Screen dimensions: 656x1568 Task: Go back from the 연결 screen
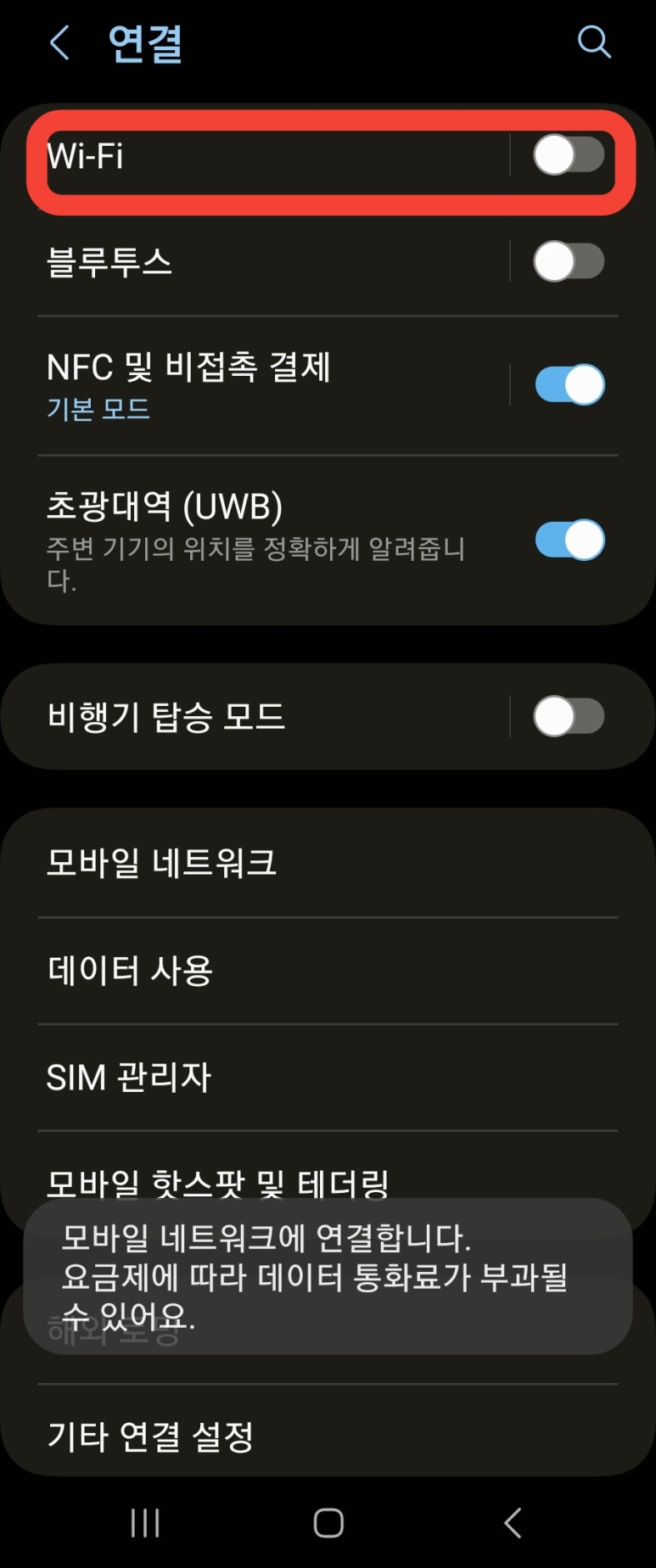click(x=59, y=42)
